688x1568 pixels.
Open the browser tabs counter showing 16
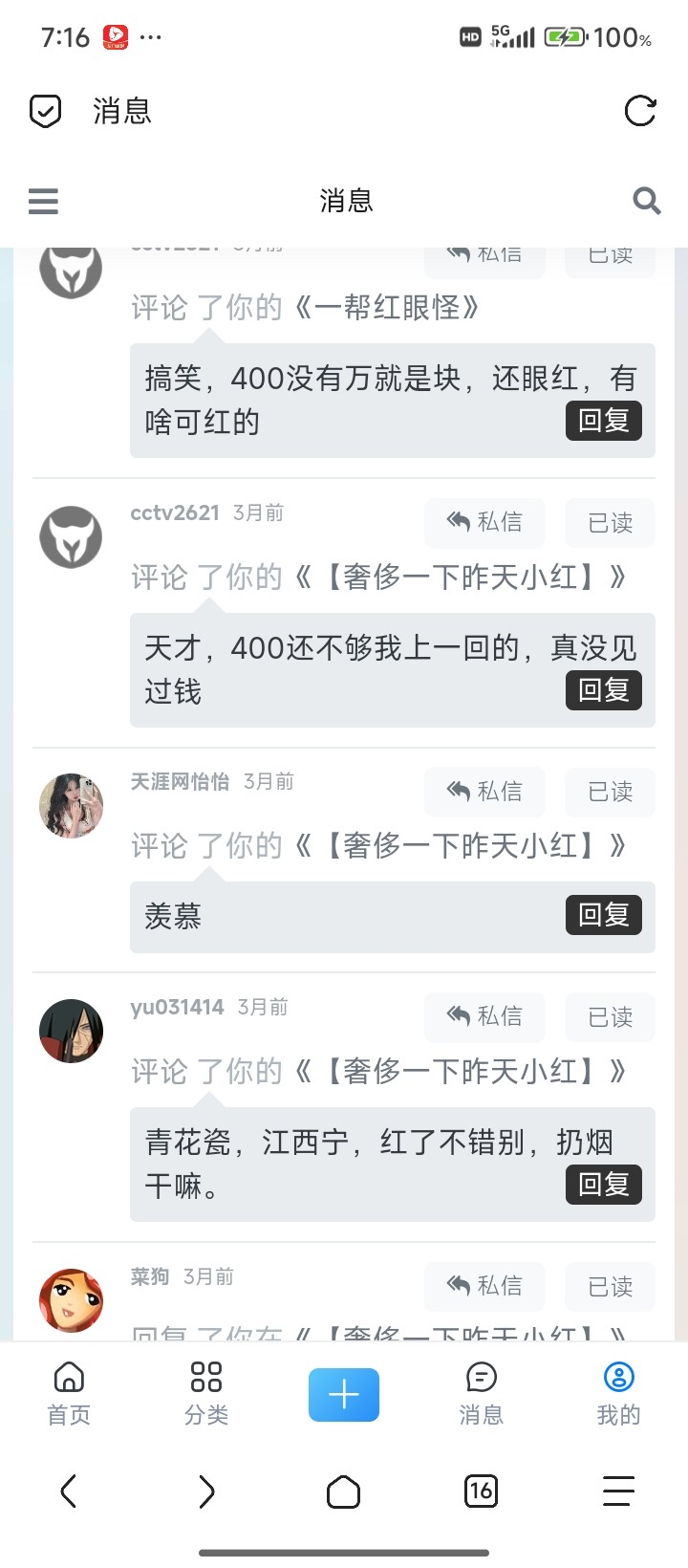tap(481, 1491)
